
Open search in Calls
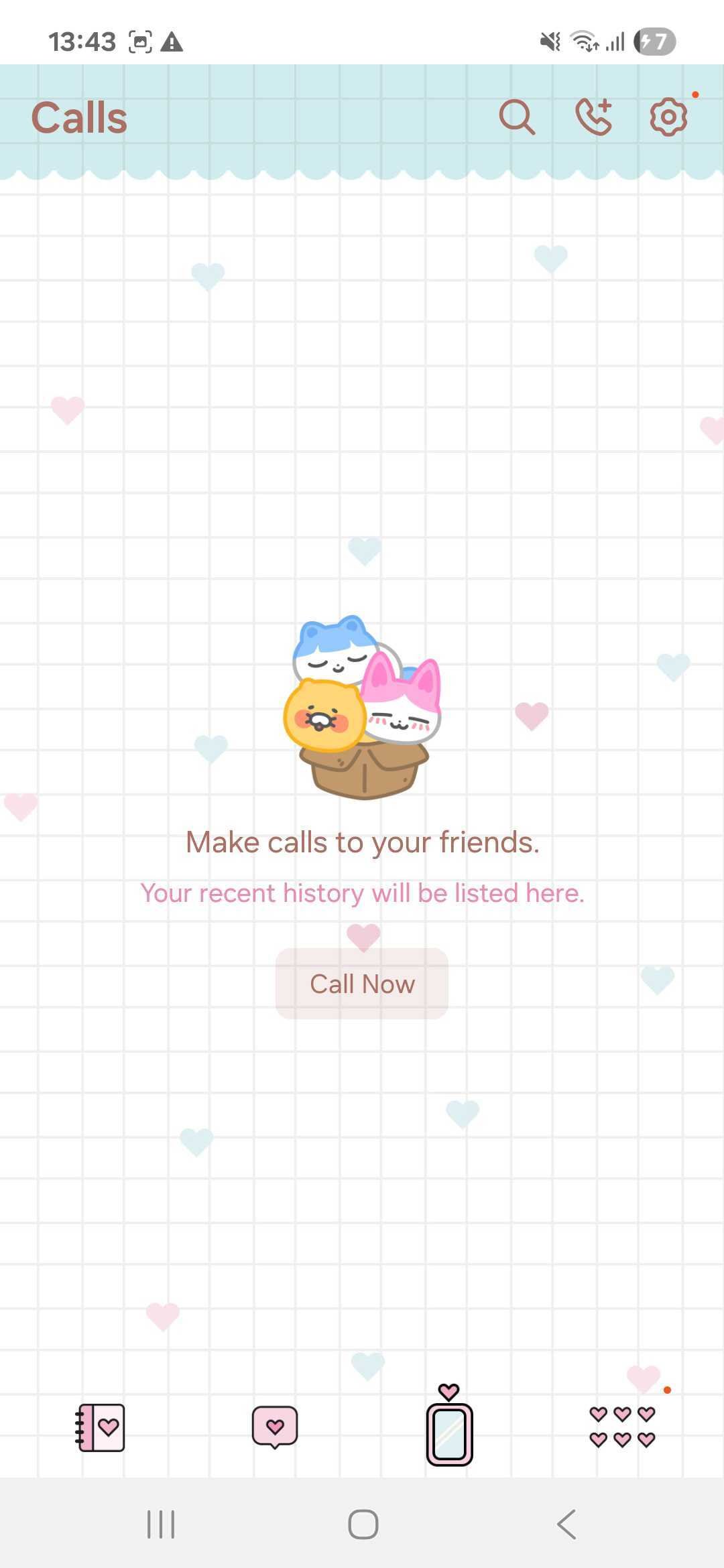(517, 117)
